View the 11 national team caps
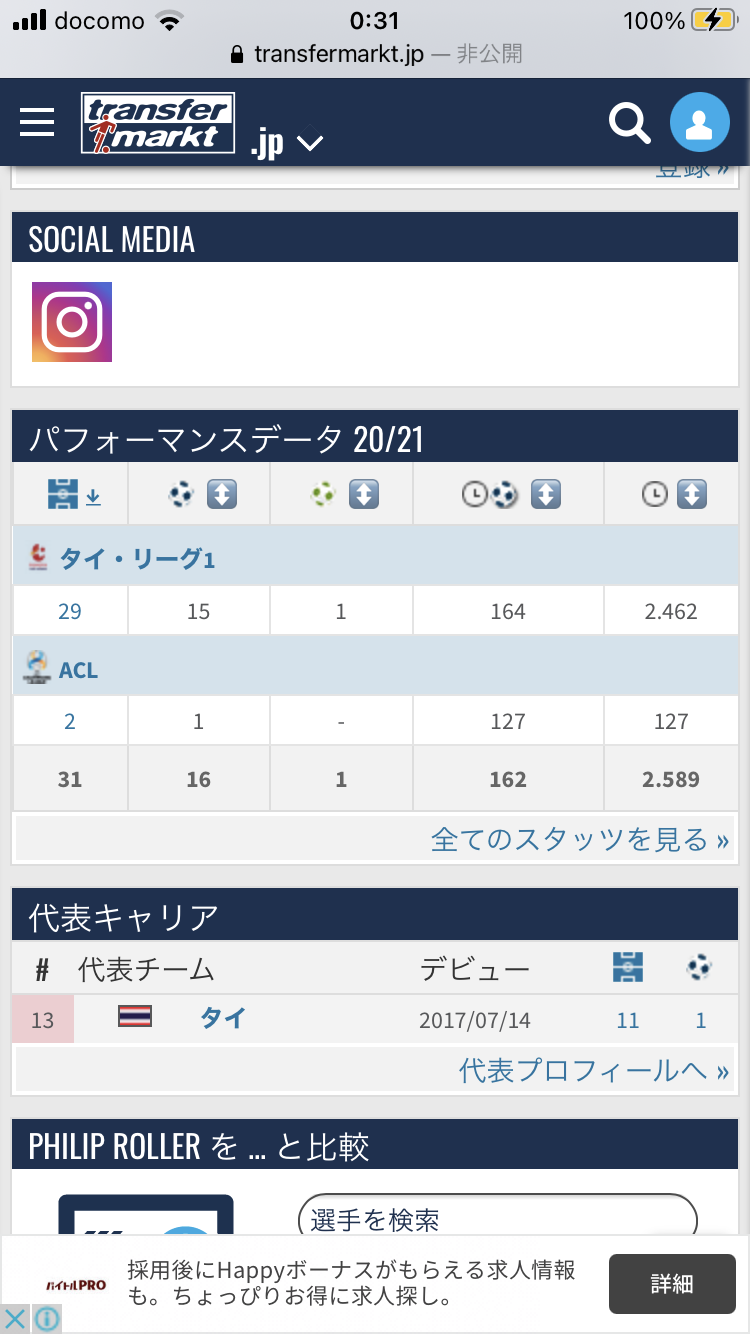The image size is (750, 1334). point(627,1021)
